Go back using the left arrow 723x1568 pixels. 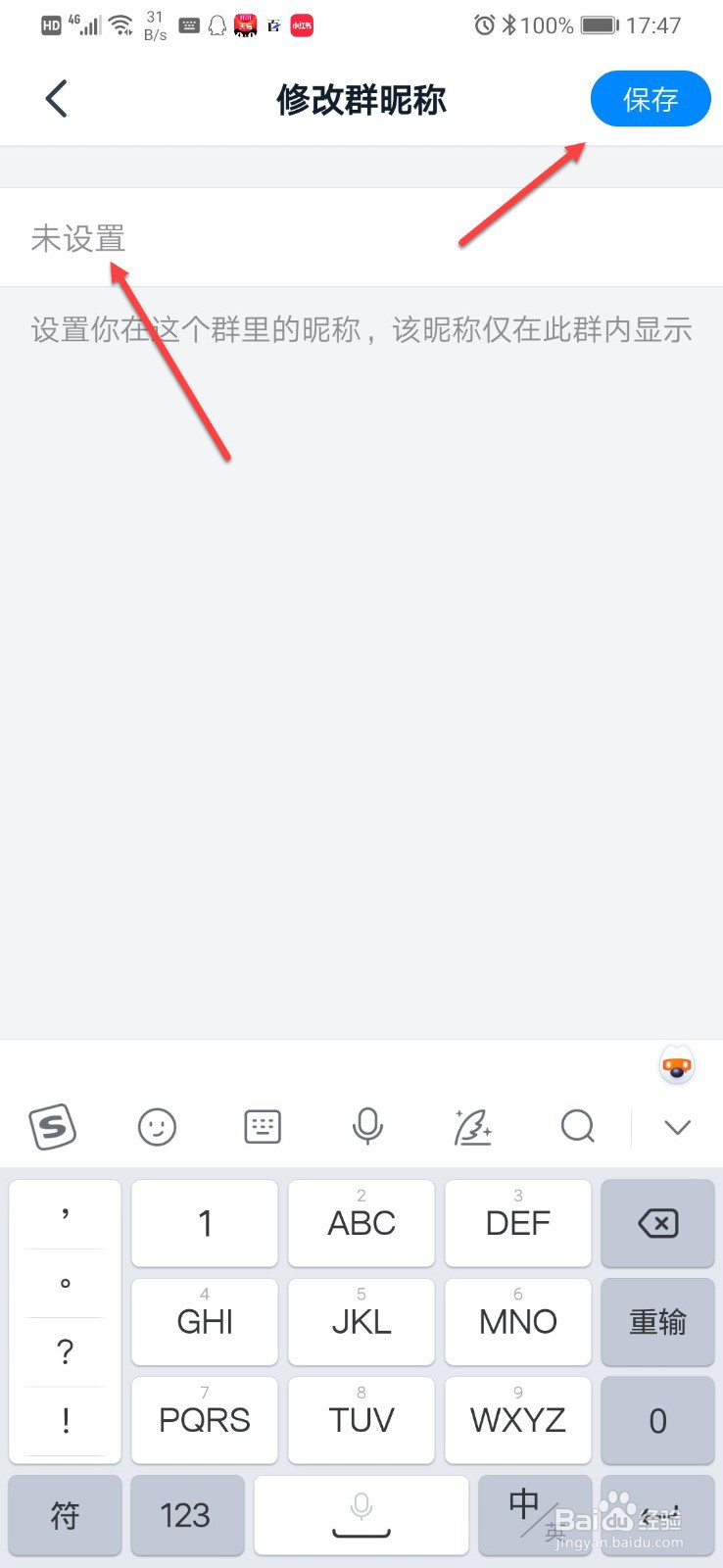click(x=56, y=98)
